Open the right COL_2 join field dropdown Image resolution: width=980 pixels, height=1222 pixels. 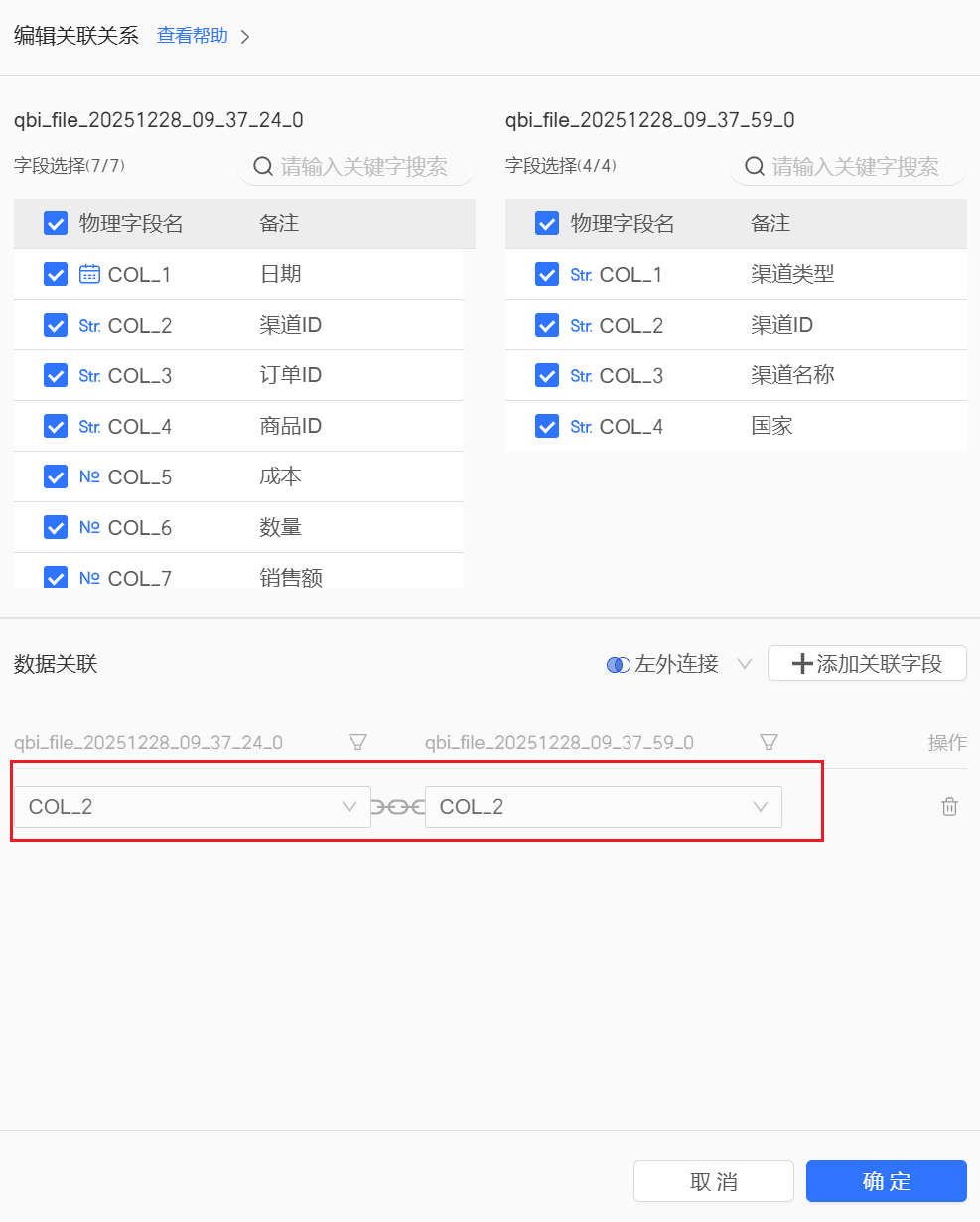point(603,807)
